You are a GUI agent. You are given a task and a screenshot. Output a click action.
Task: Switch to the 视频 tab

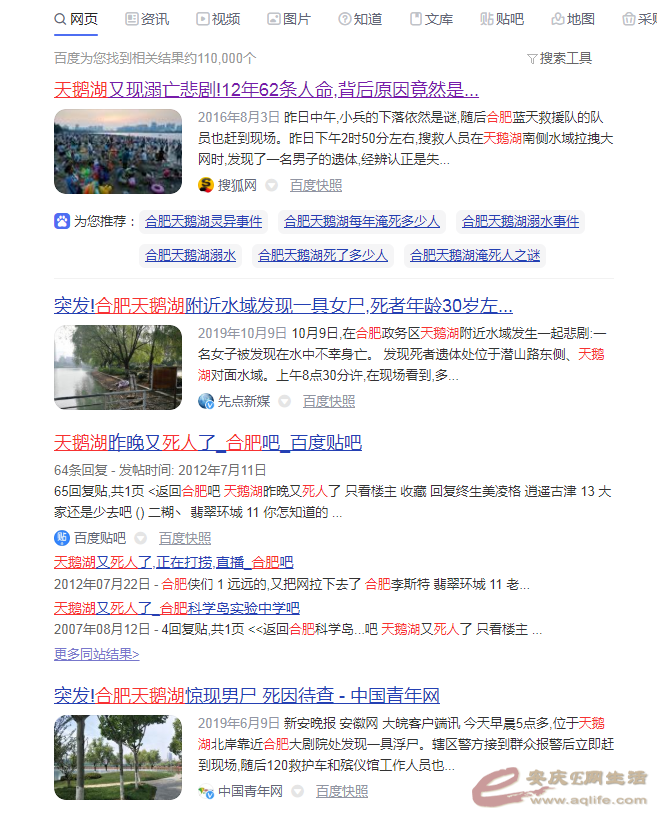coord(218,19)
